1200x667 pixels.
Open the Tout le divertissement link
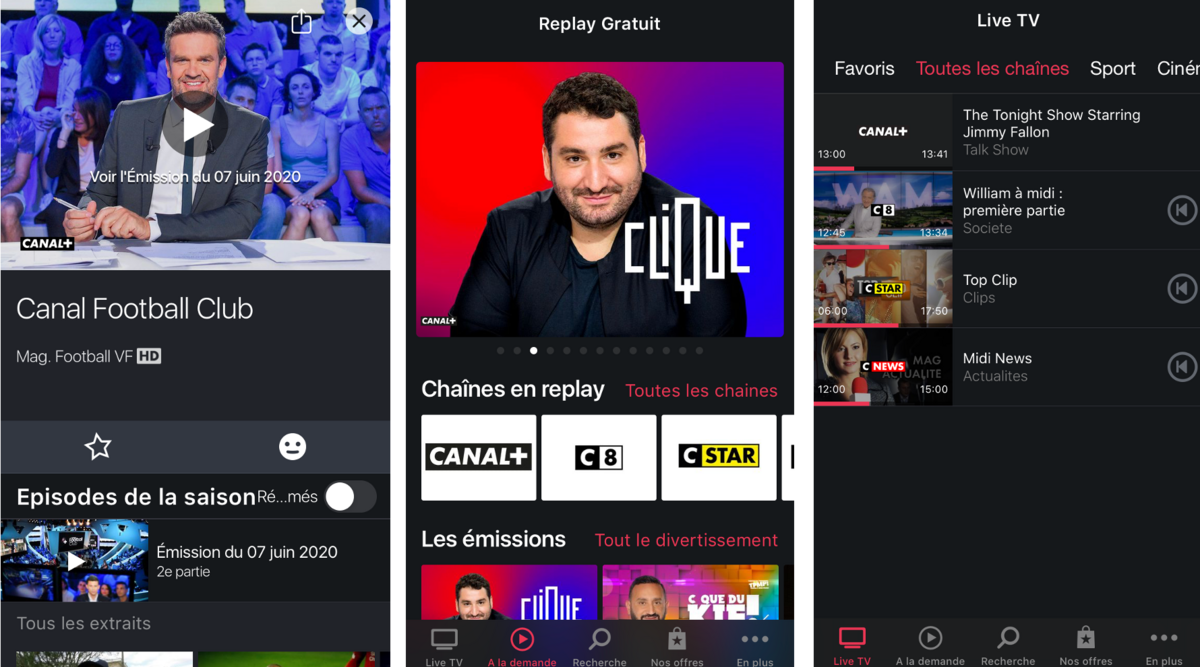pos(686,540)
